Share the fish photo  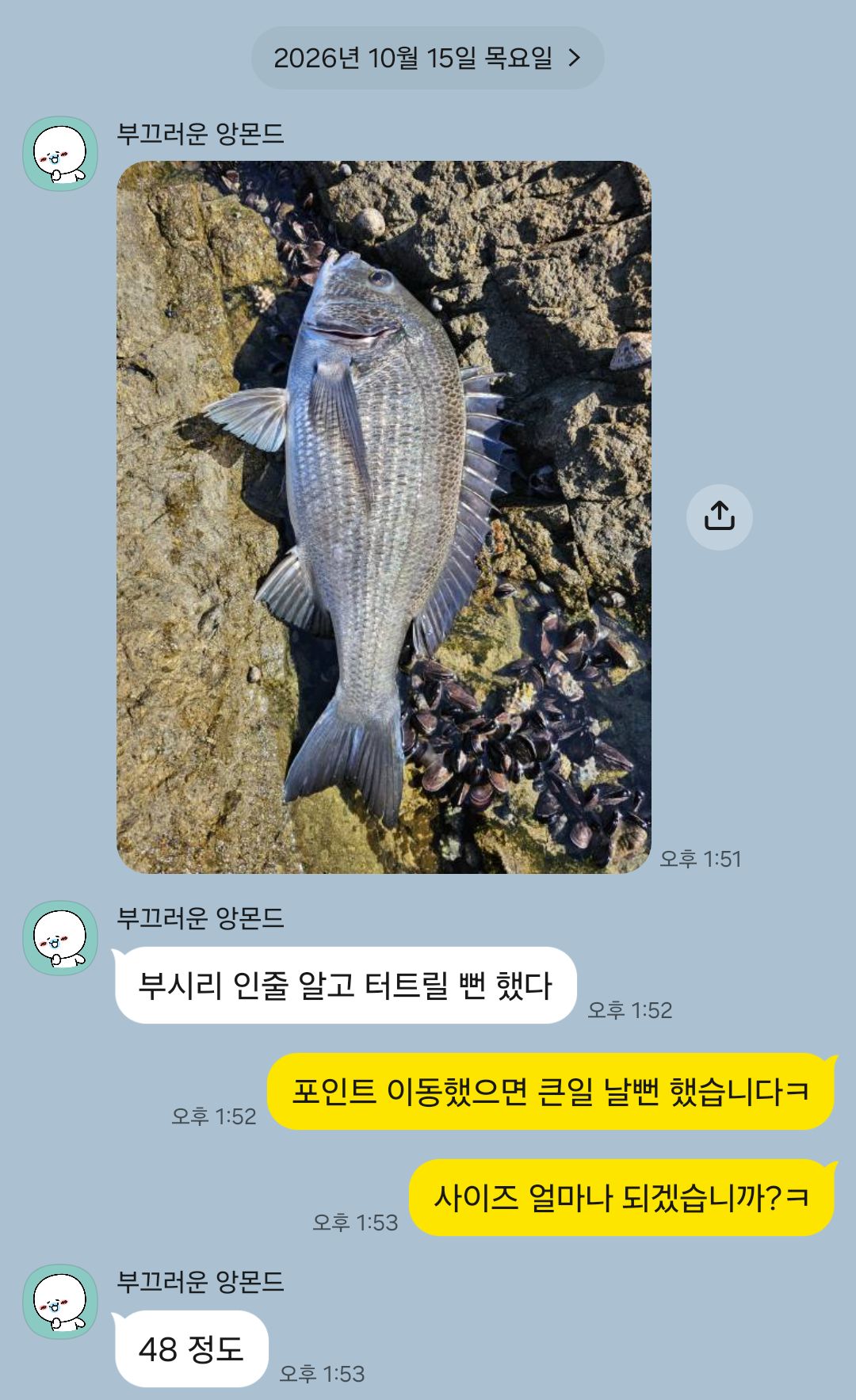point(719,517)
